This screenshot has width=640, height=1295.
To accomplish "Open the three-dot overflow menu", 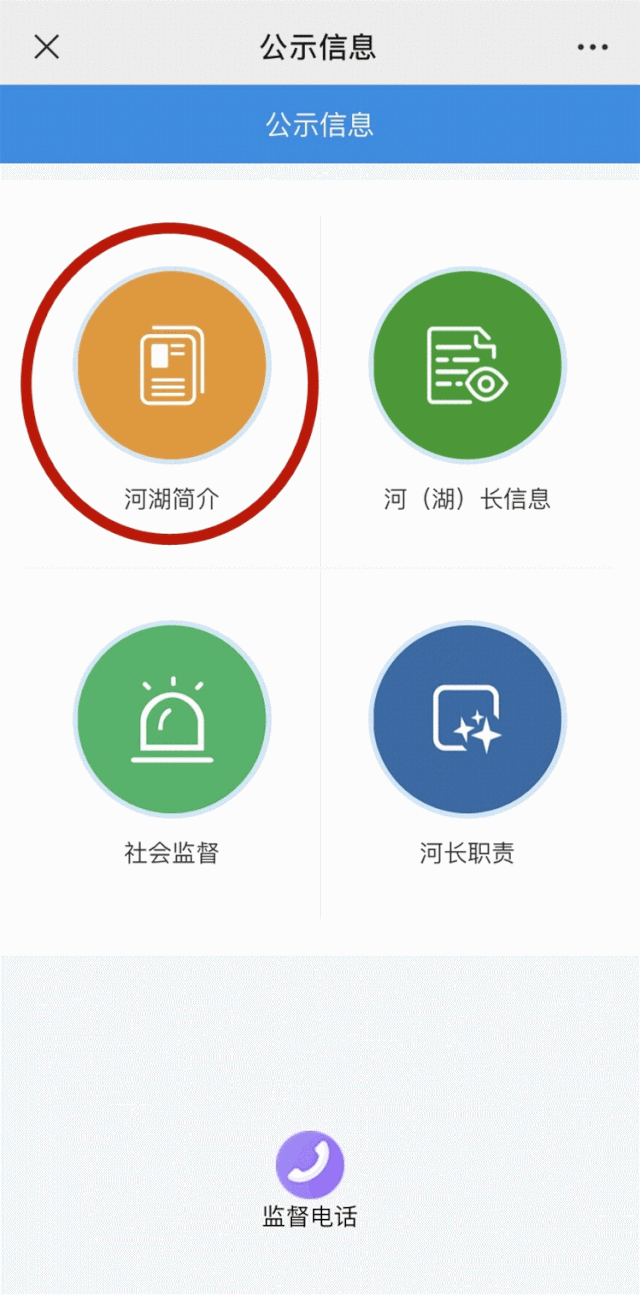I will coord(592,47).
